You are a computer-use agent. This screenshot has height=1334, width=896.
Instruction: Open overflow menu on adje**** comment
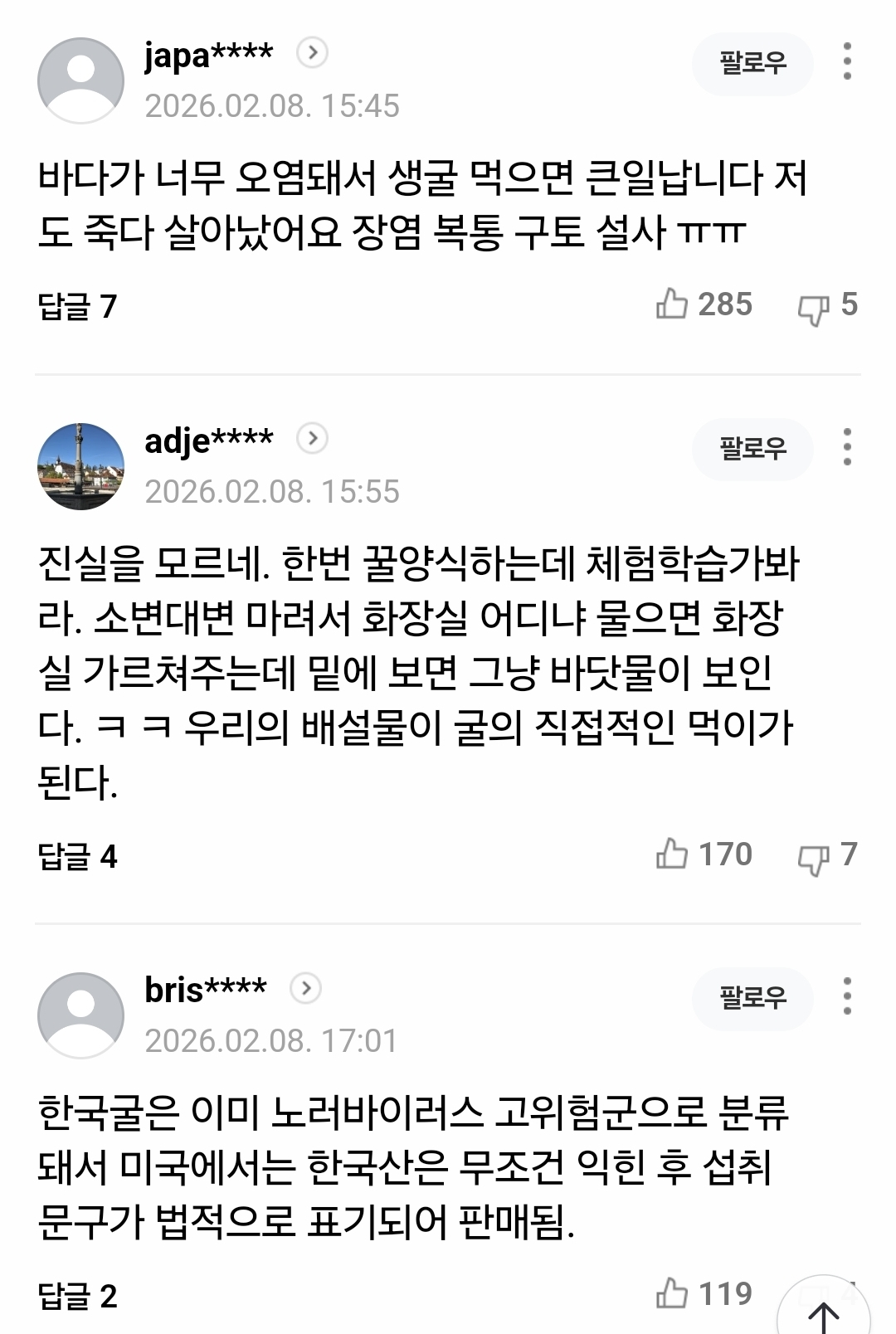[x=847, y=447]
